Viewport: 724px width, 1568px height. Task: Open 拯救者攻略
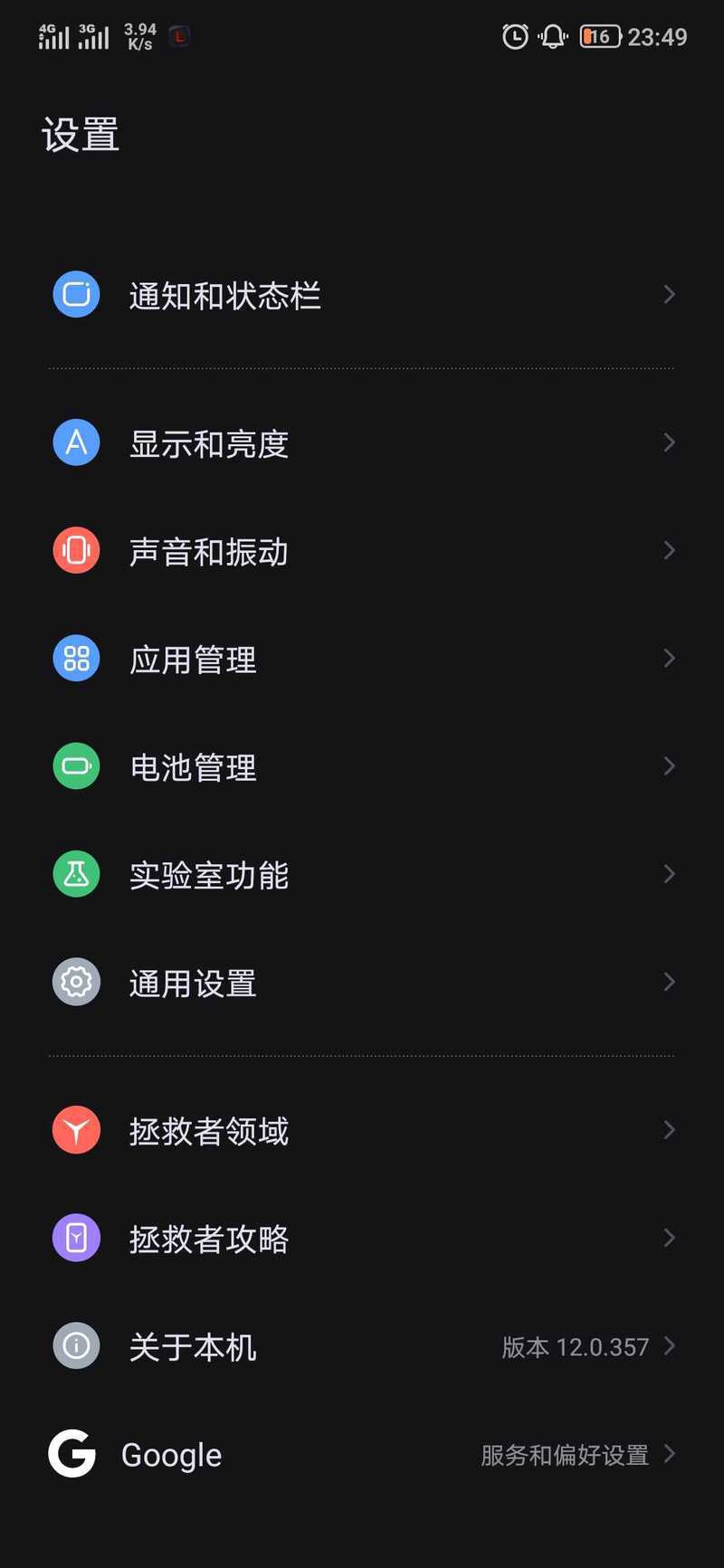tap(362, 1239)
